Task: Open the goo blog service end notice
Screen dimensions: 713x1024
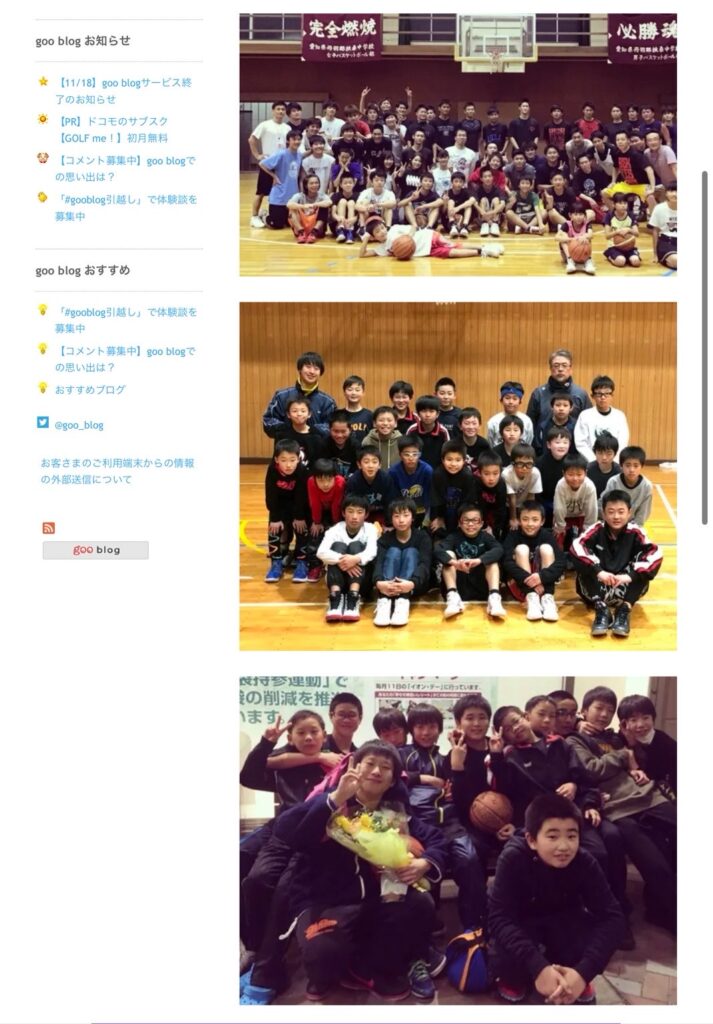Action: [x=123, y=90]
